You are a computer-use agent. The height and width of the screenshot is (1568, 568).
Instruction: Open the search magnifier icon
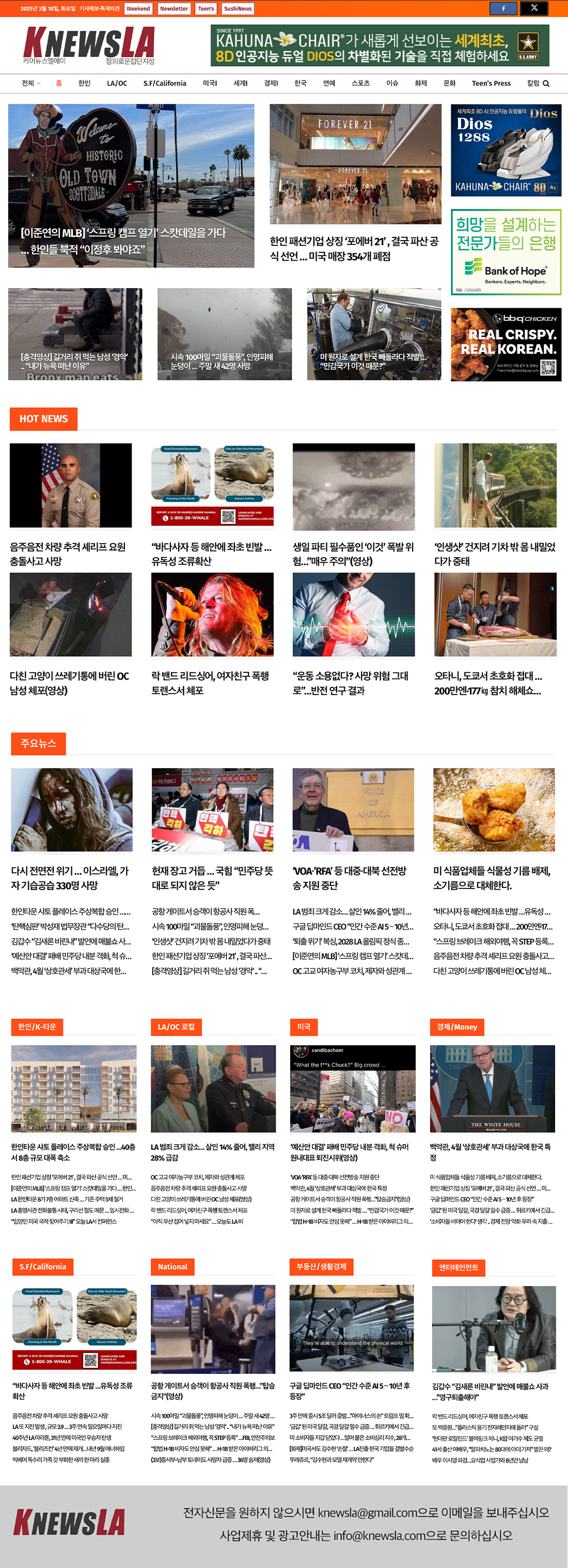coord(546,84)
